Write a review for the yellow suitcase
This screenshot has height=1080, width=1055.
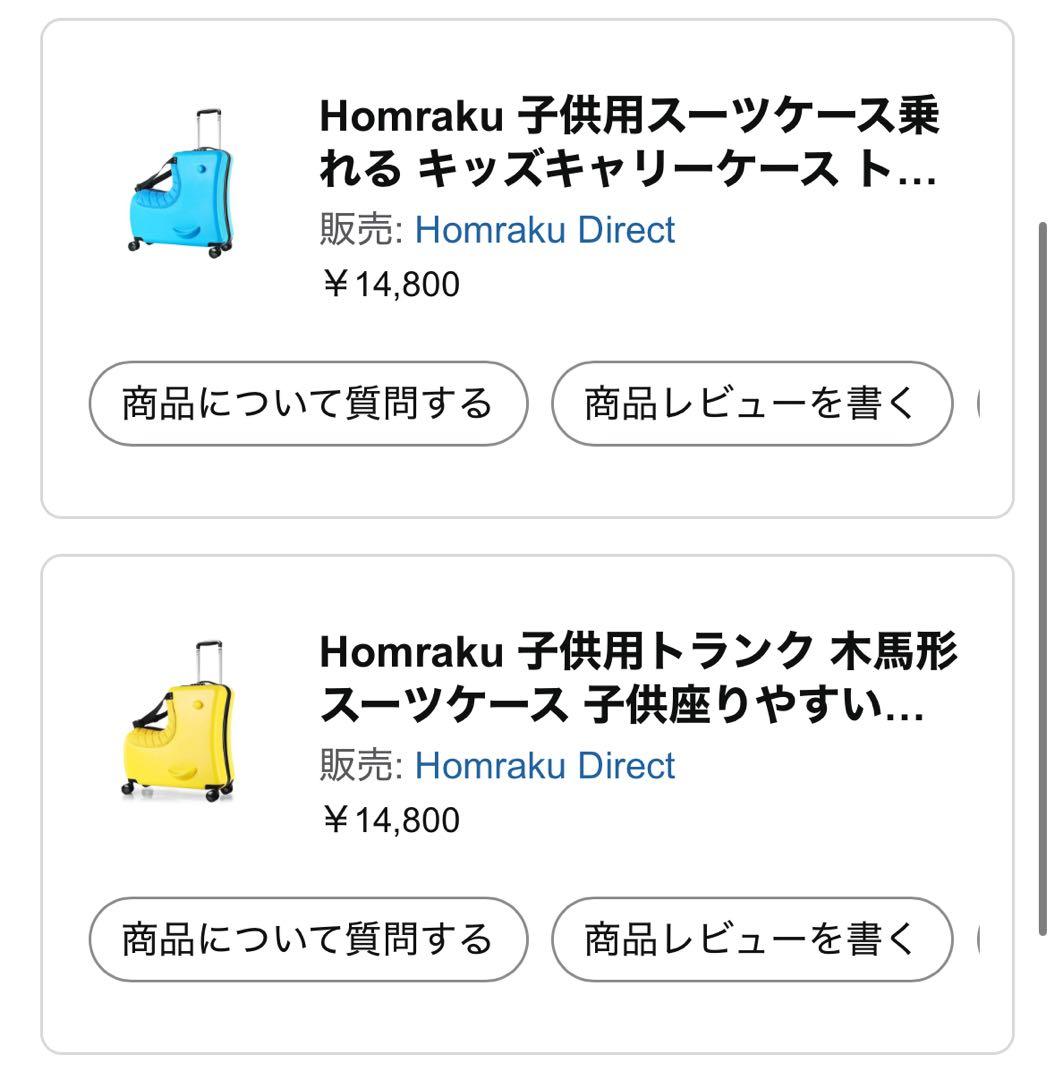(751, 940)
